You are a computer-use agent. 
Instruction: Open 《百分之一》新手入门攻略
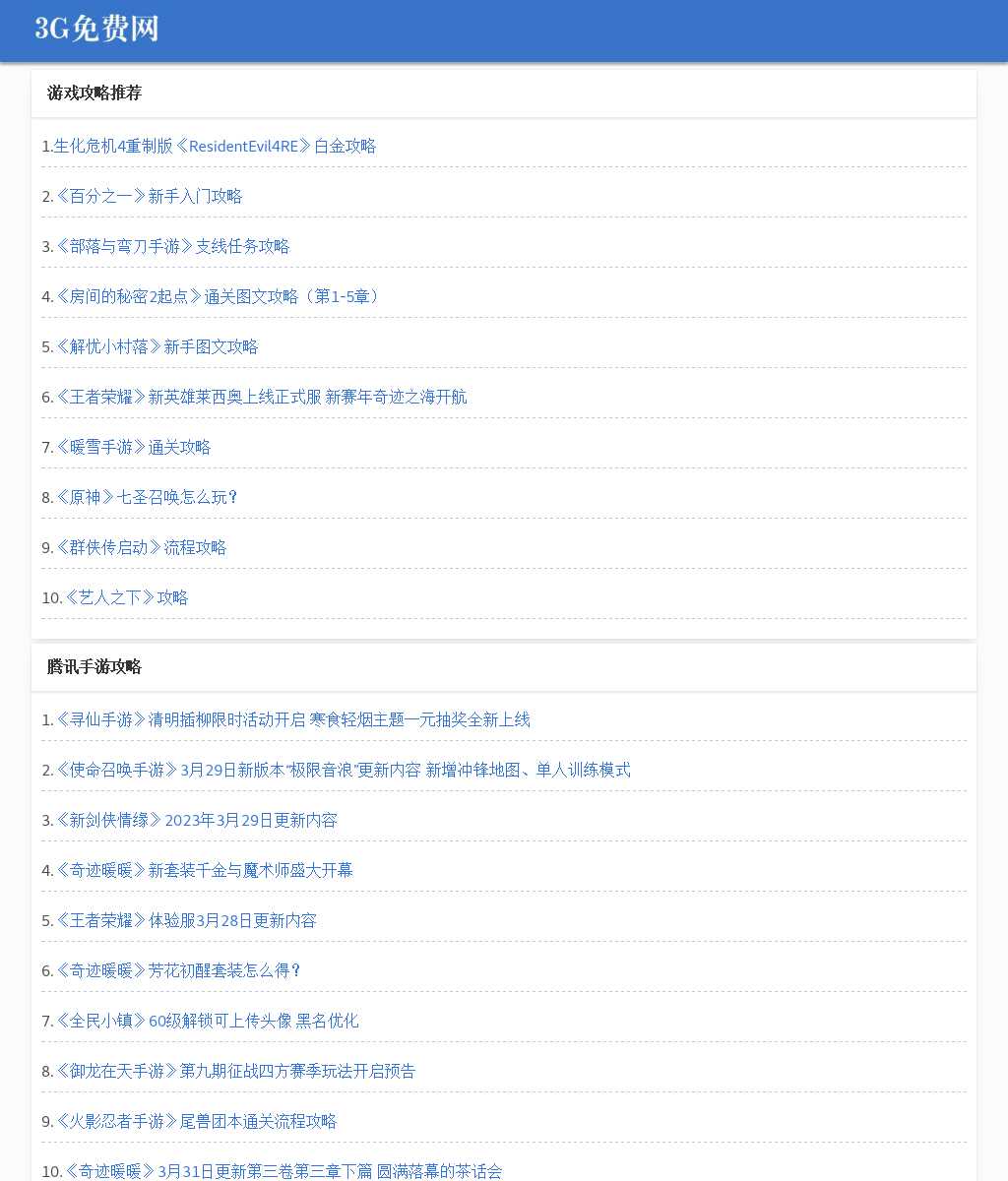pos(148,196)
